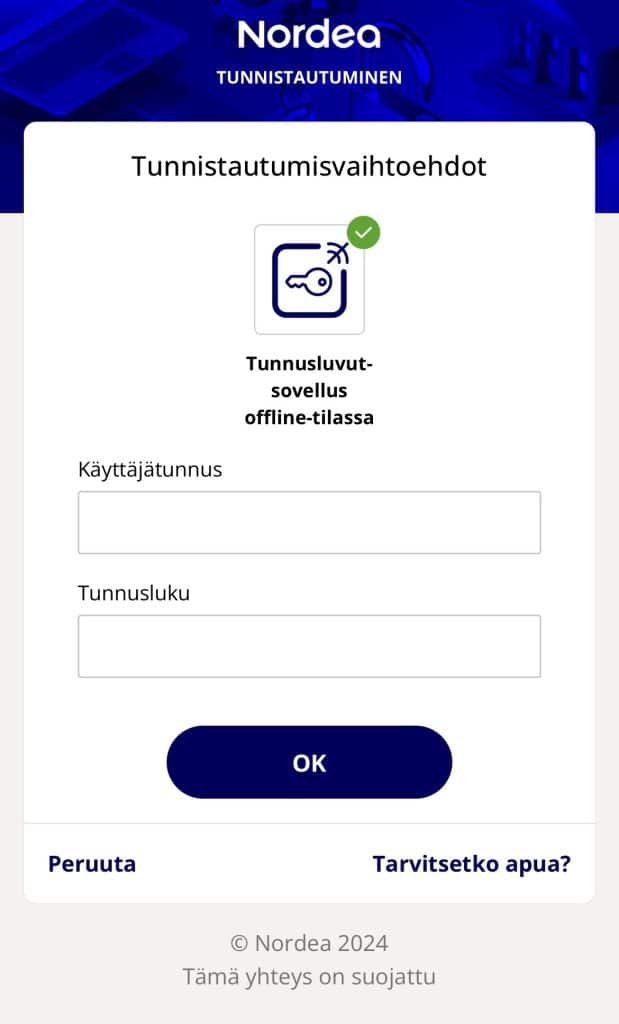Tap the Tunnusluku input field
The height and width of the screenshot is (1024, 619).
pos(309,646)
